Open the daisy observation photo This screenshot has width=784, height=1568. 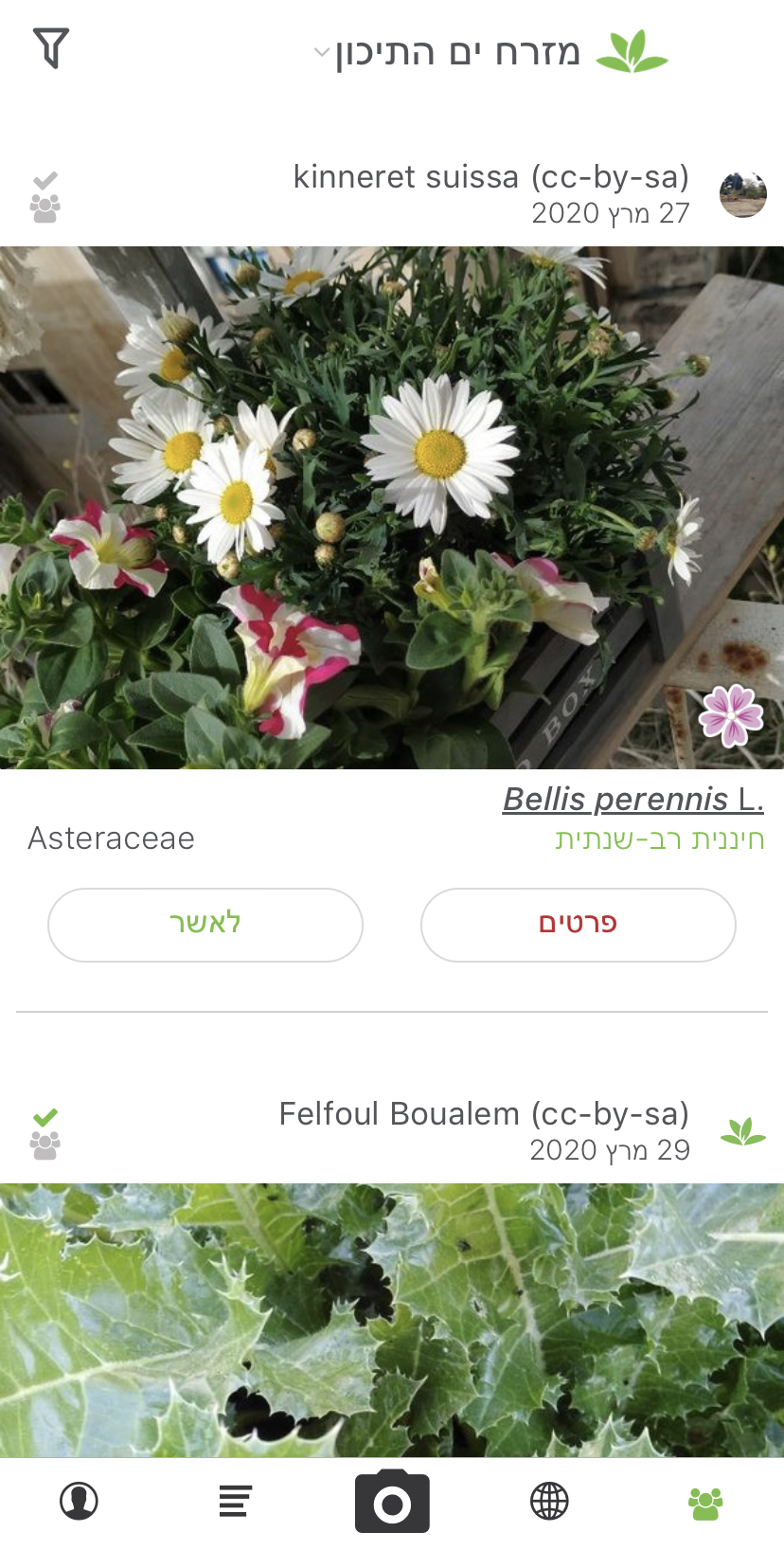coord(391,507)
